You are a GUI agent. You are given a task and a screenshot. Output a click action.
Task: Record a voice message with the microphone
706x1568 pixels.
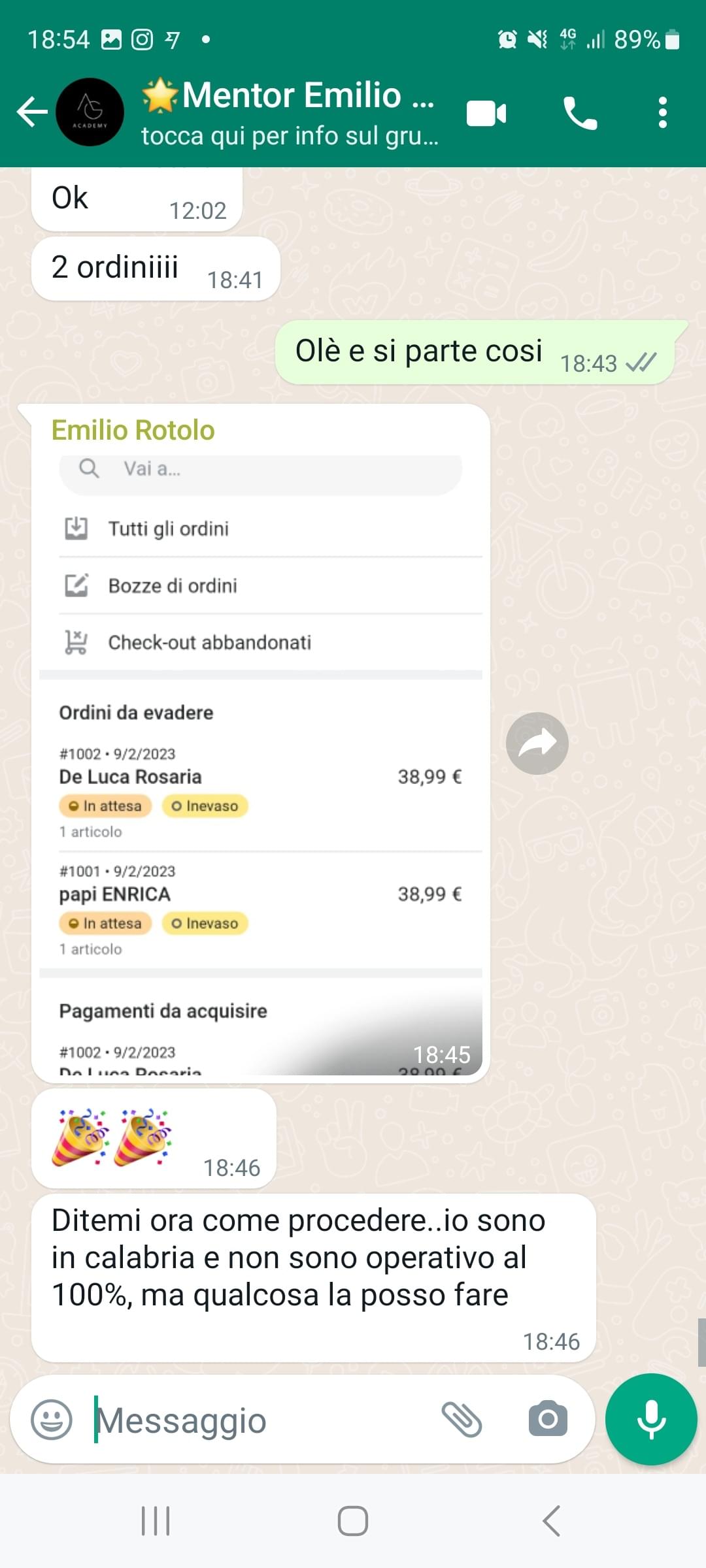[651, 1419]
